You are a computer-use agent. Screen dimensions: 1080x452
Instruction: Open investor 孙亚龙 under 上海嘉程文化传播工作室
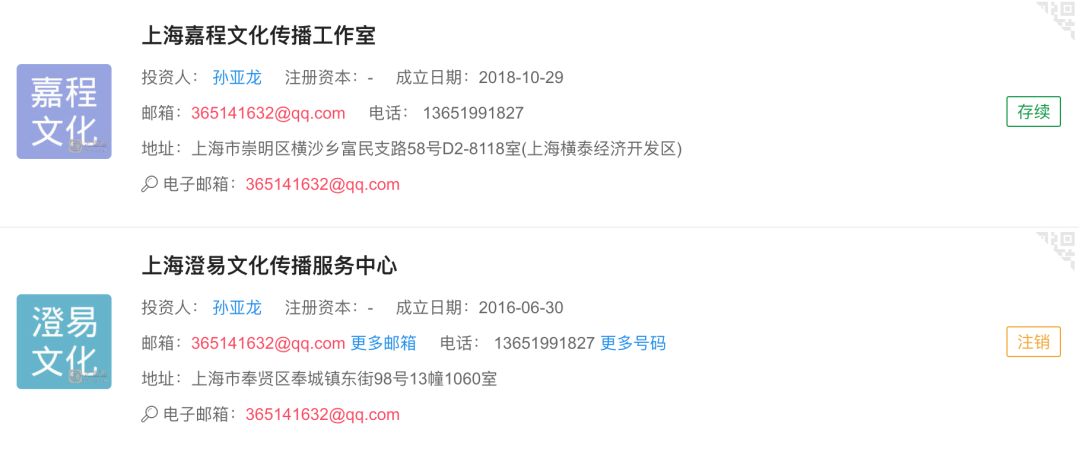[x=236, y=78]
